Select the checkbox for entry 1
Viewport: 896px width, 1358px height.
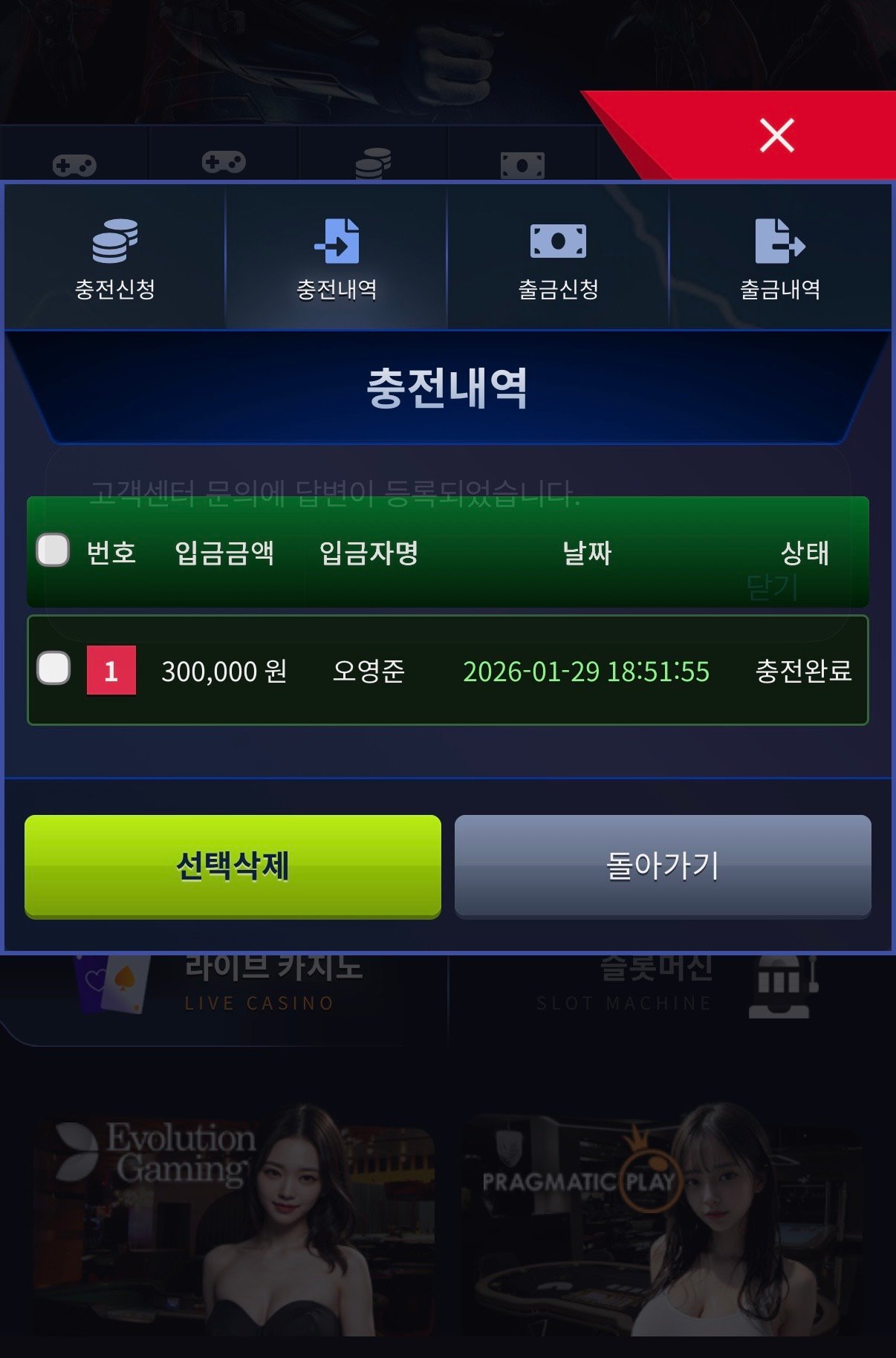[53, 669]
